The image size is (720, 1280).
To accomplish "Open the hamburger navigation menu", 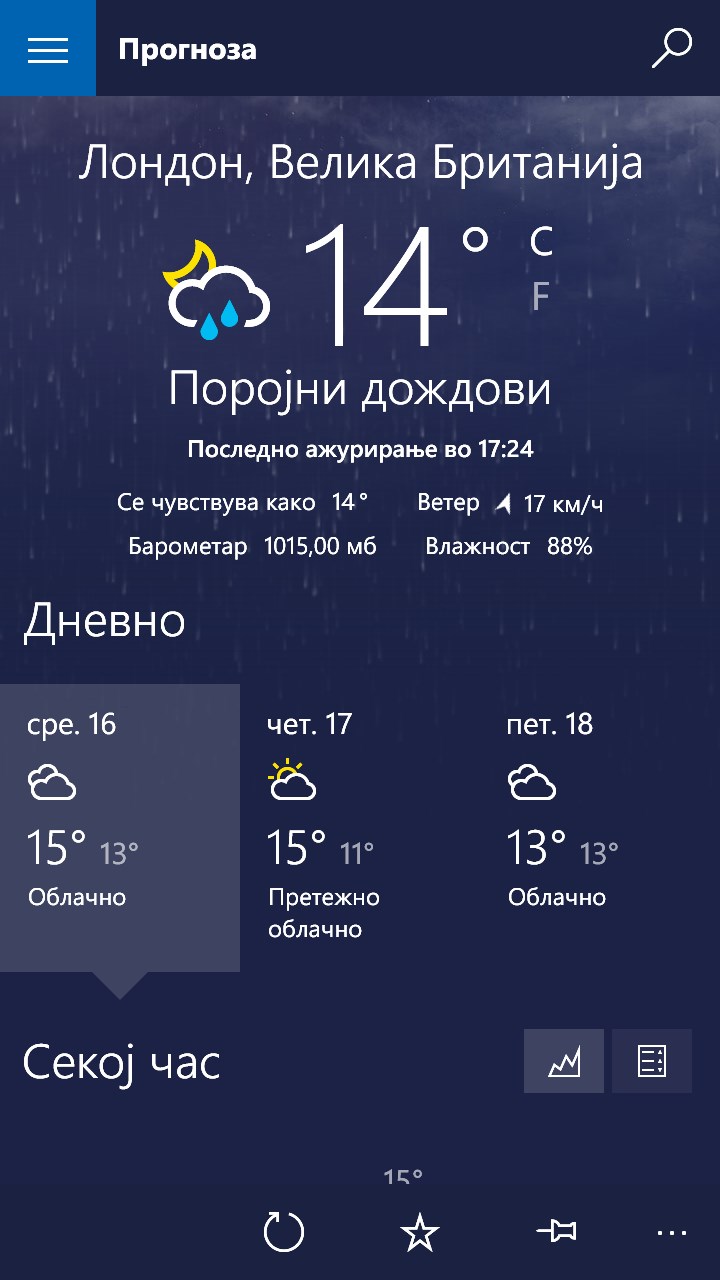I will coord(48,48).
